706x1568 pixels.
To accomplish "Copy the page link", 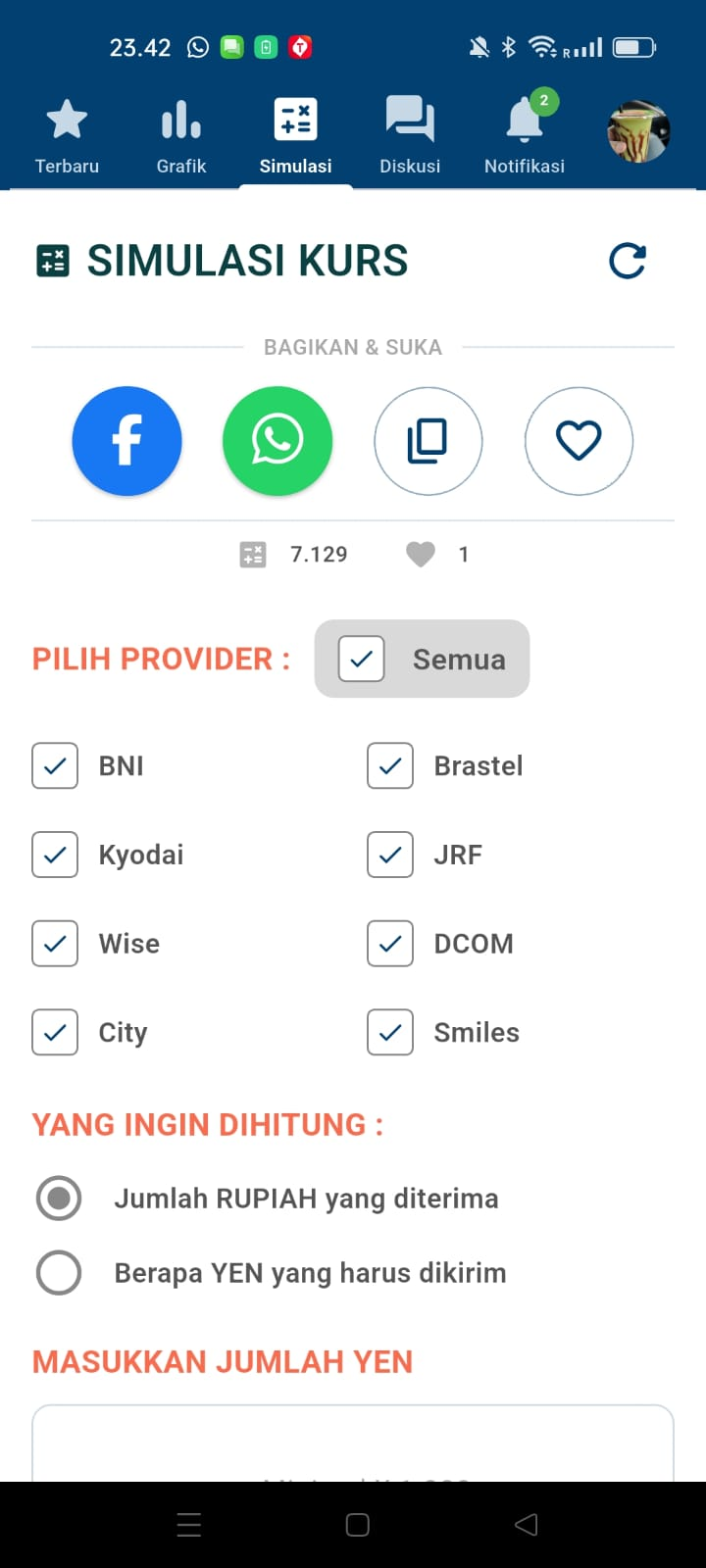I will pyautogui.click(x=429, y=441).
